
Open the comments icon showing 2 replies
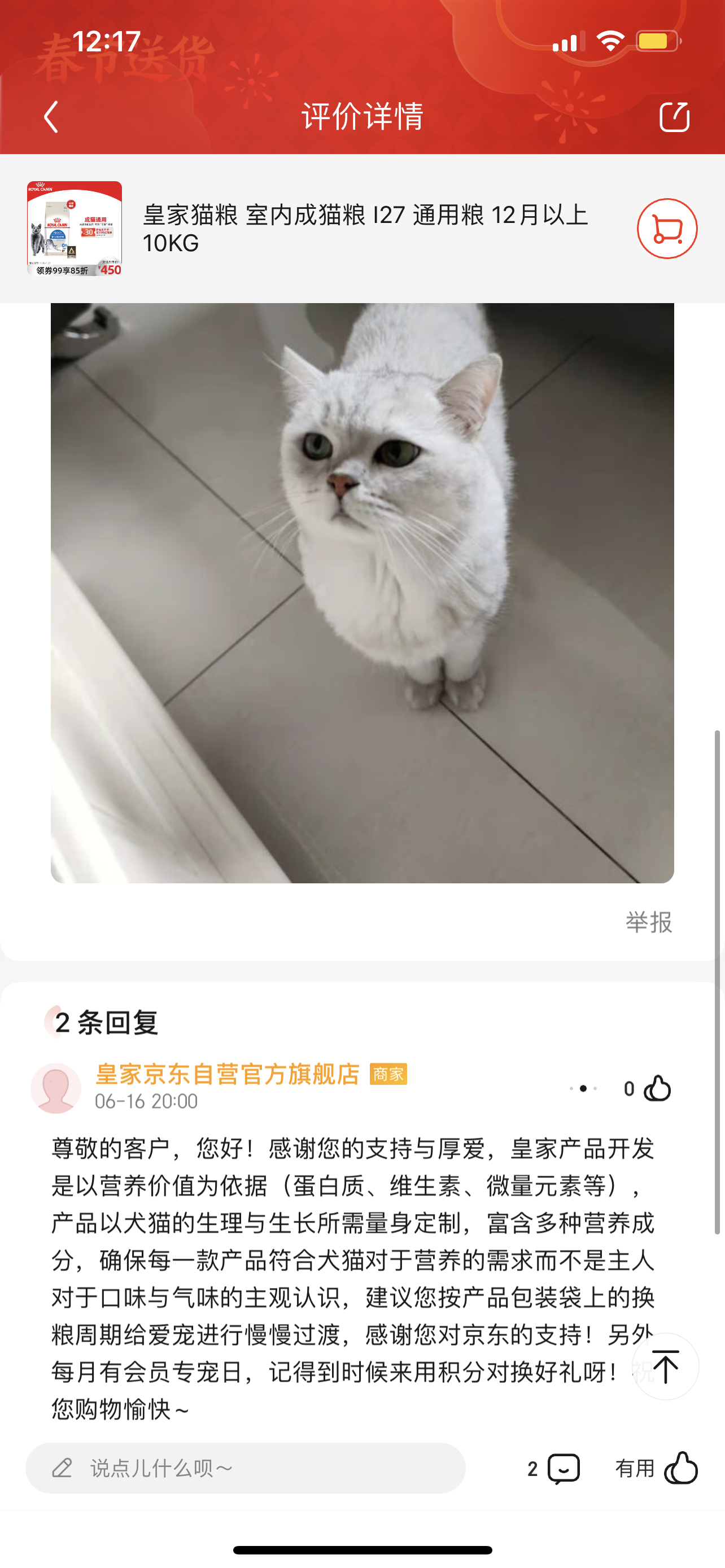click(x=562, y=1469)
